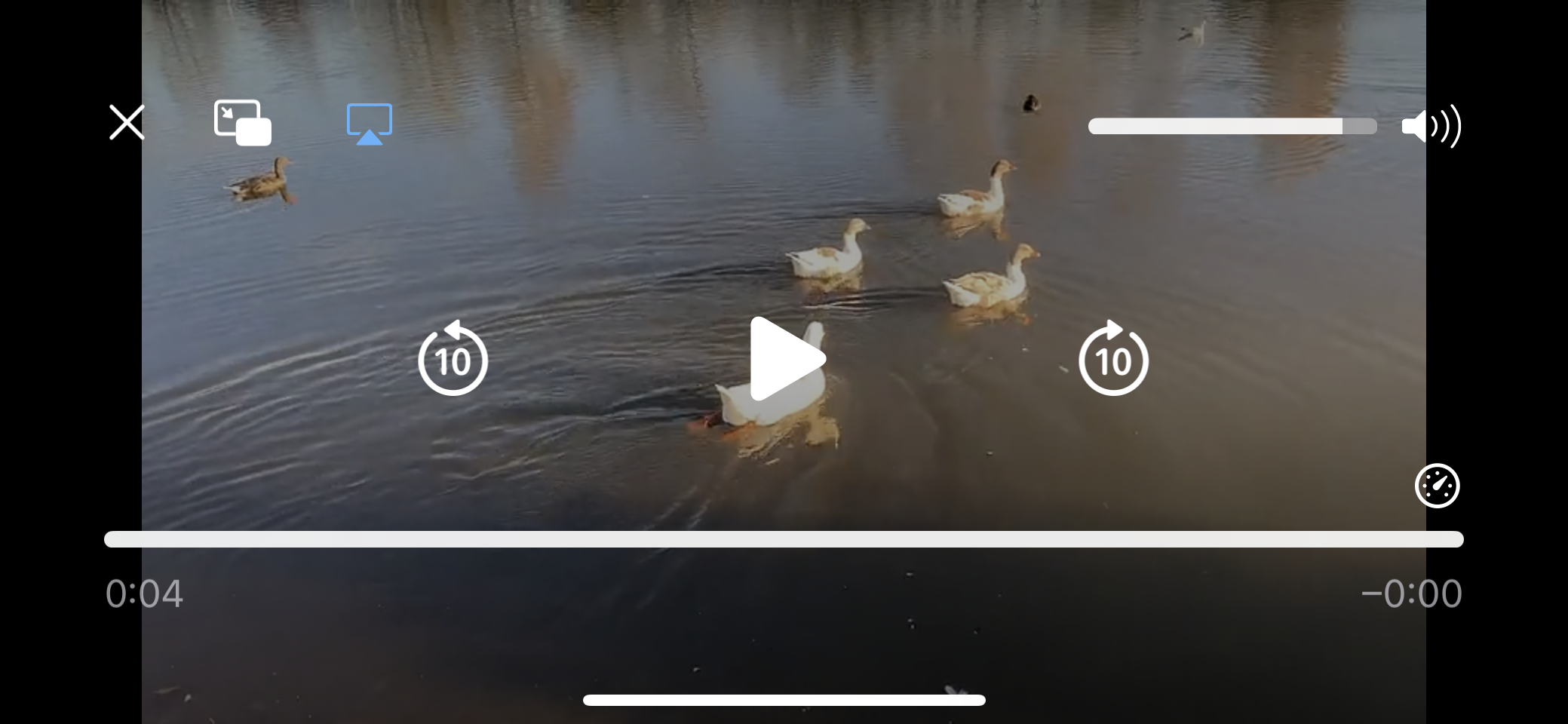The height and width of the screenshot is (724, 1568).
Task: Tap the video progress bar to seek
Action: pos(783,539)
